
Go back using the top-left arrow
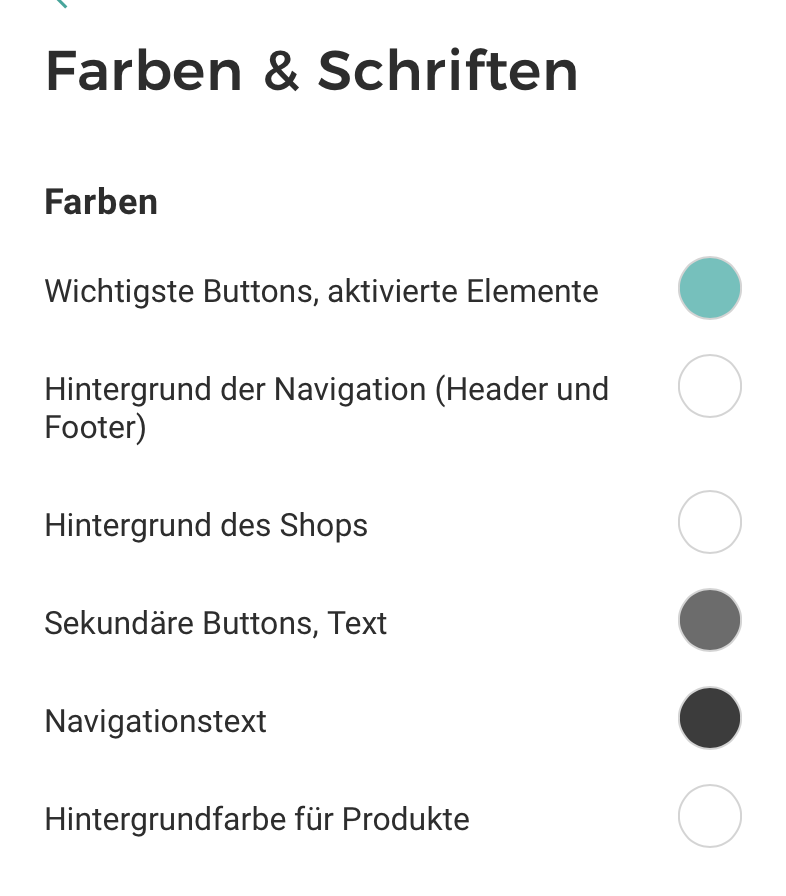tap(60, 3)
